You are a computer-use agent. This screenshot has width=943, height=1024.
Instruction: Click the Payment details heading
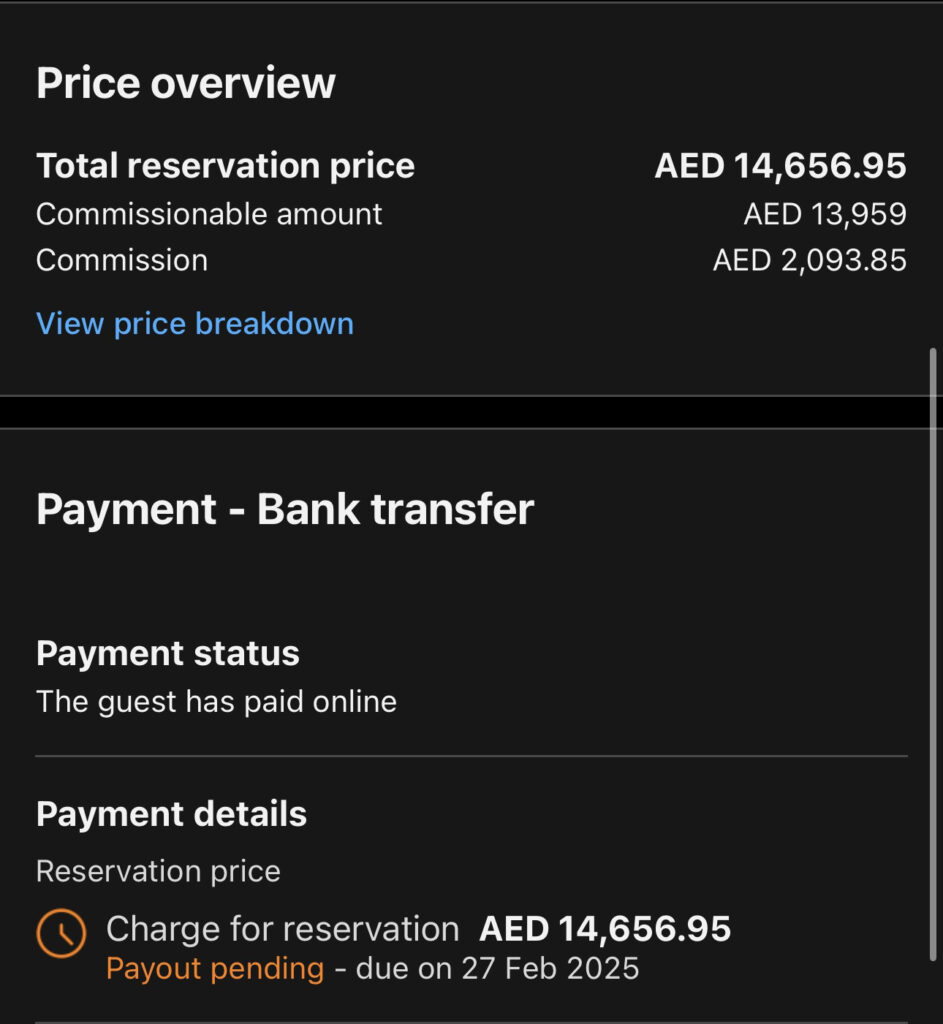(171, 814)
